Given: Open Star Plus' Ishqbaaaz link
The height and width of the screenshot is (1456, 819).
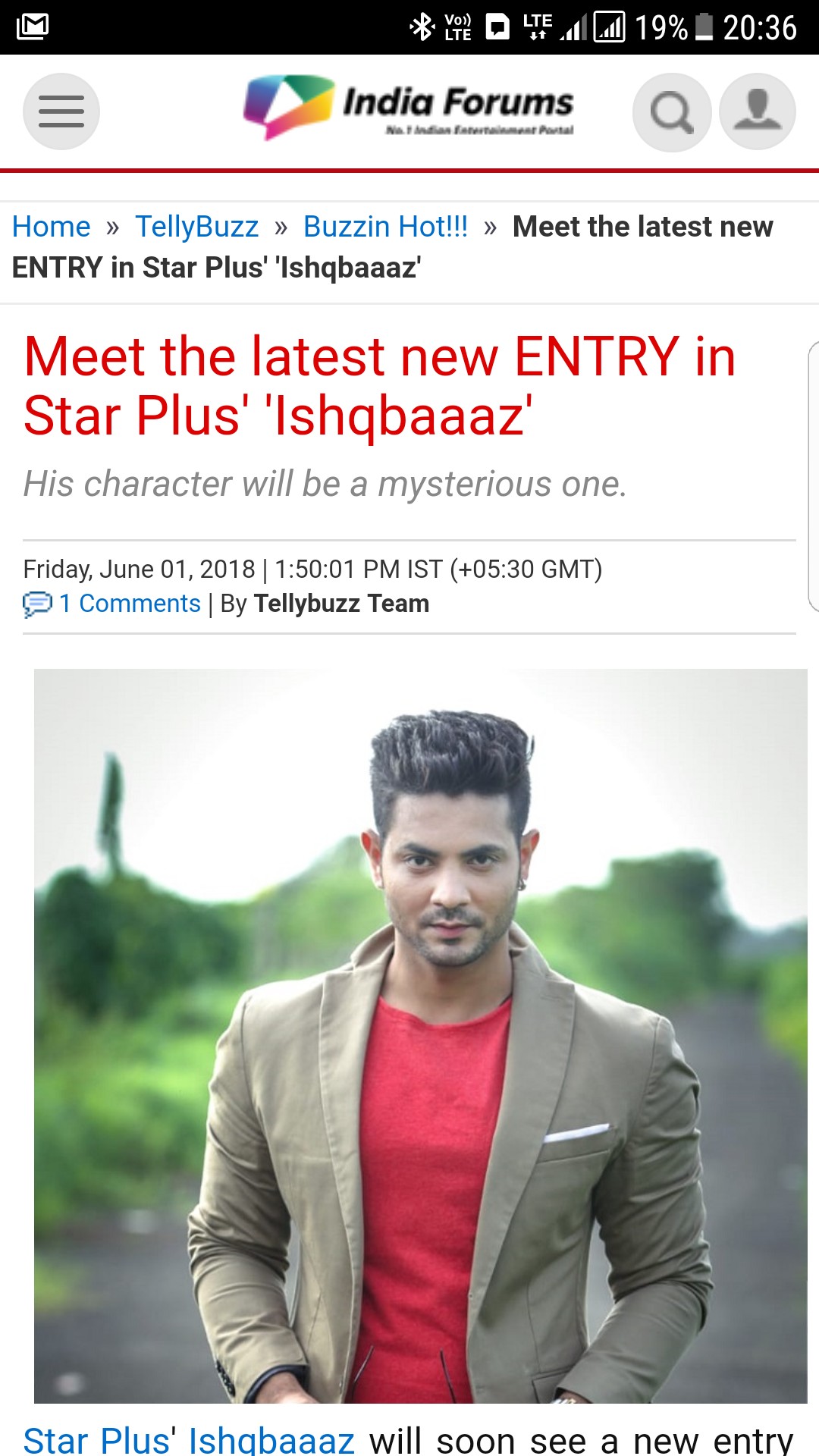Looking at the screenshot, I should pos(189,1439).
